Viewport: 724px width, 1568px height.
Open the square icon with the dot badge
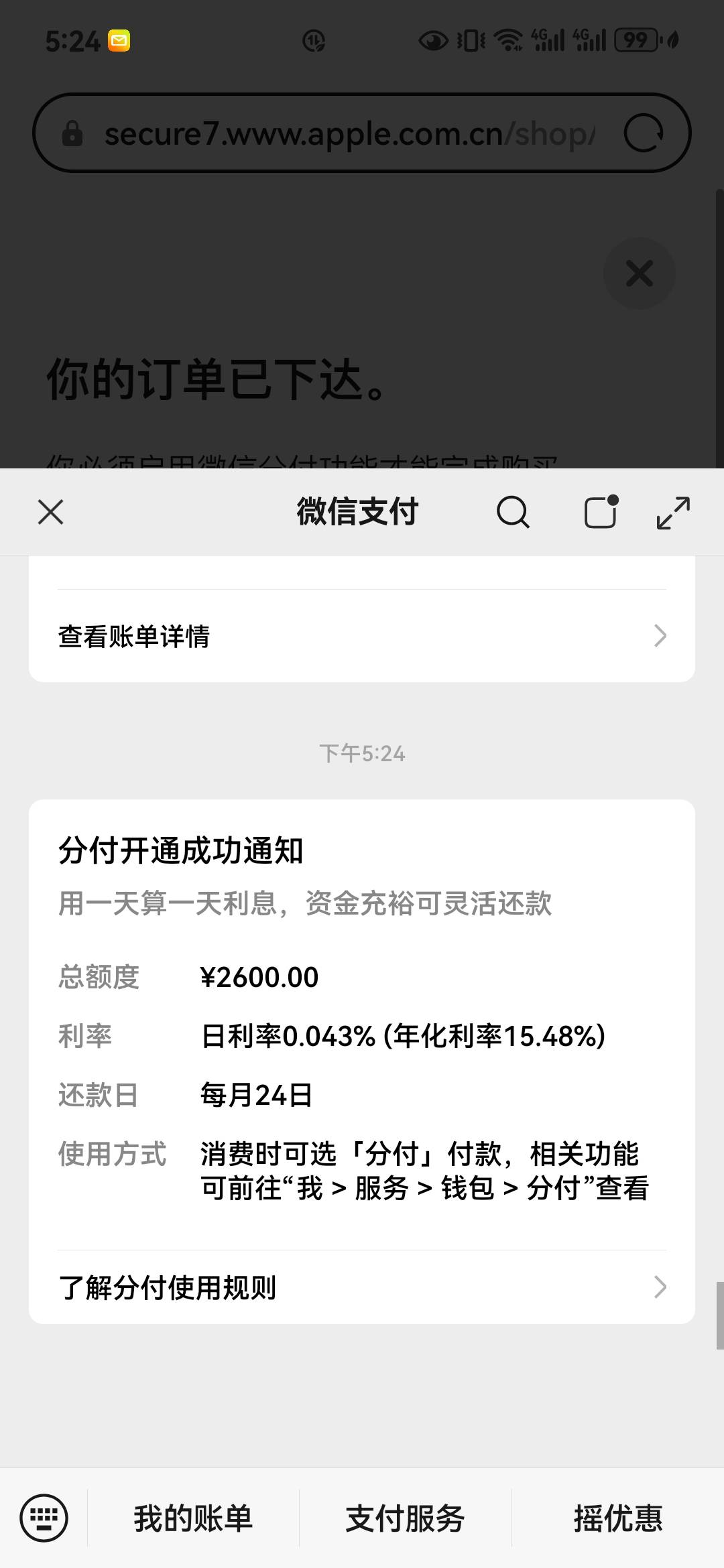coord(601,512)
